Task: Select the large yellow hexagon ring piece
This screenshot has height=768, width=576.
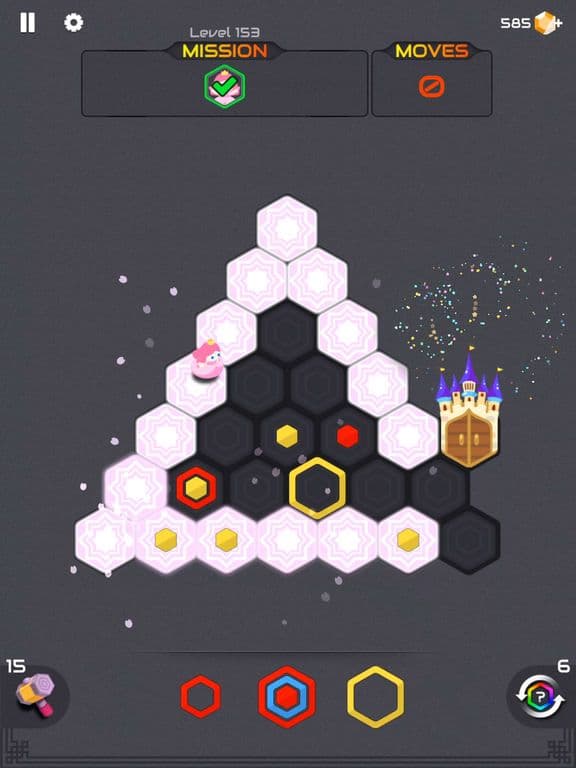Action: pyautogui.click(x=376, y=696)
